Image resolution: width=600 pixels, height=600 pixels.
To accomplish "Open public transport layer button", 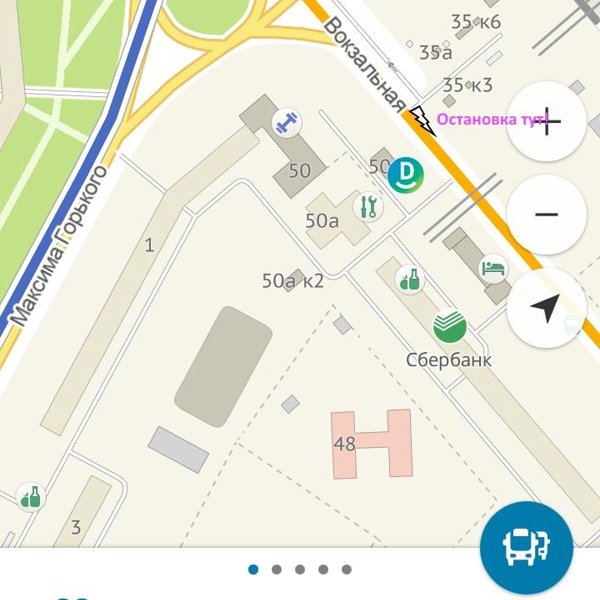I will 526,546.
